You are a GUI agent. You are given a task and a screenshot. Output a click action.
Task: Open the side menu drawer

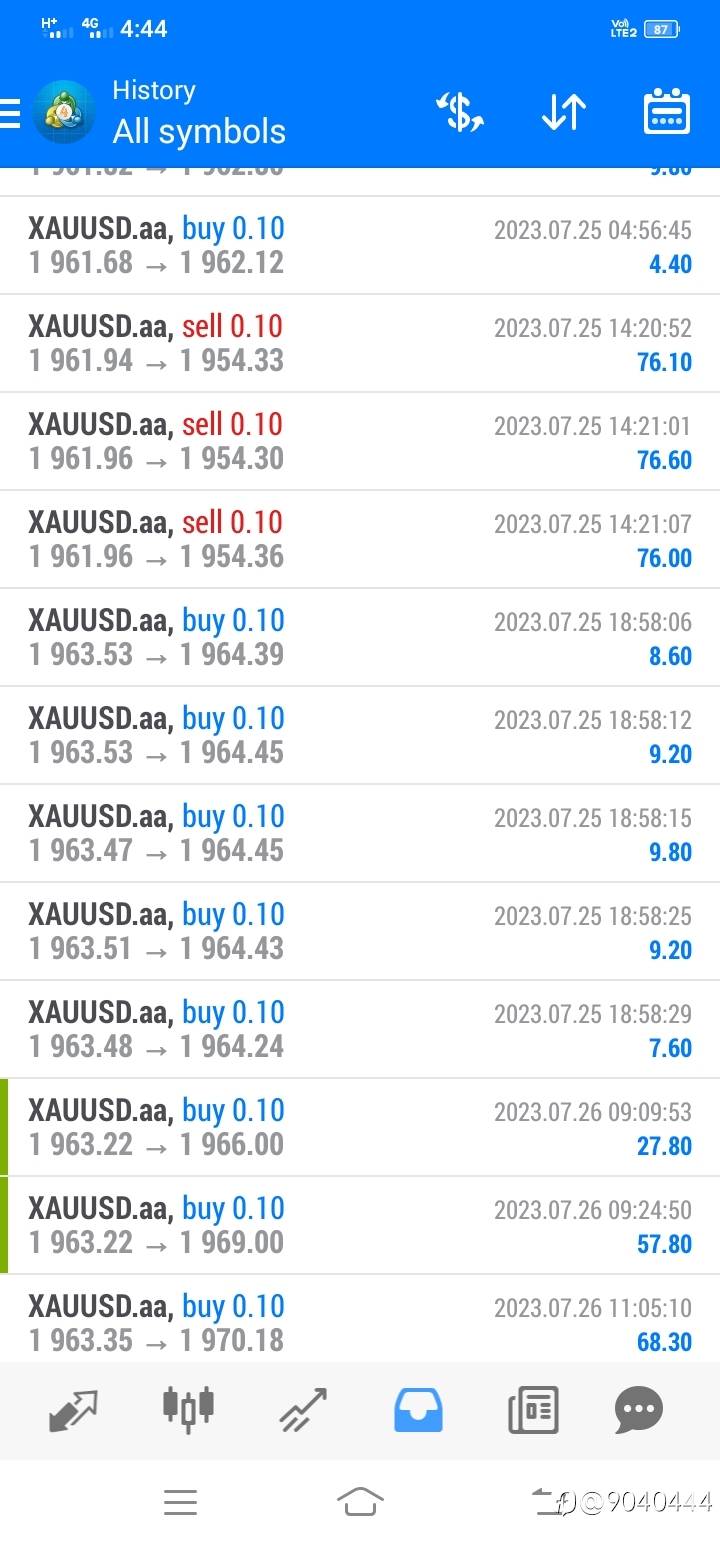[10, 113]
